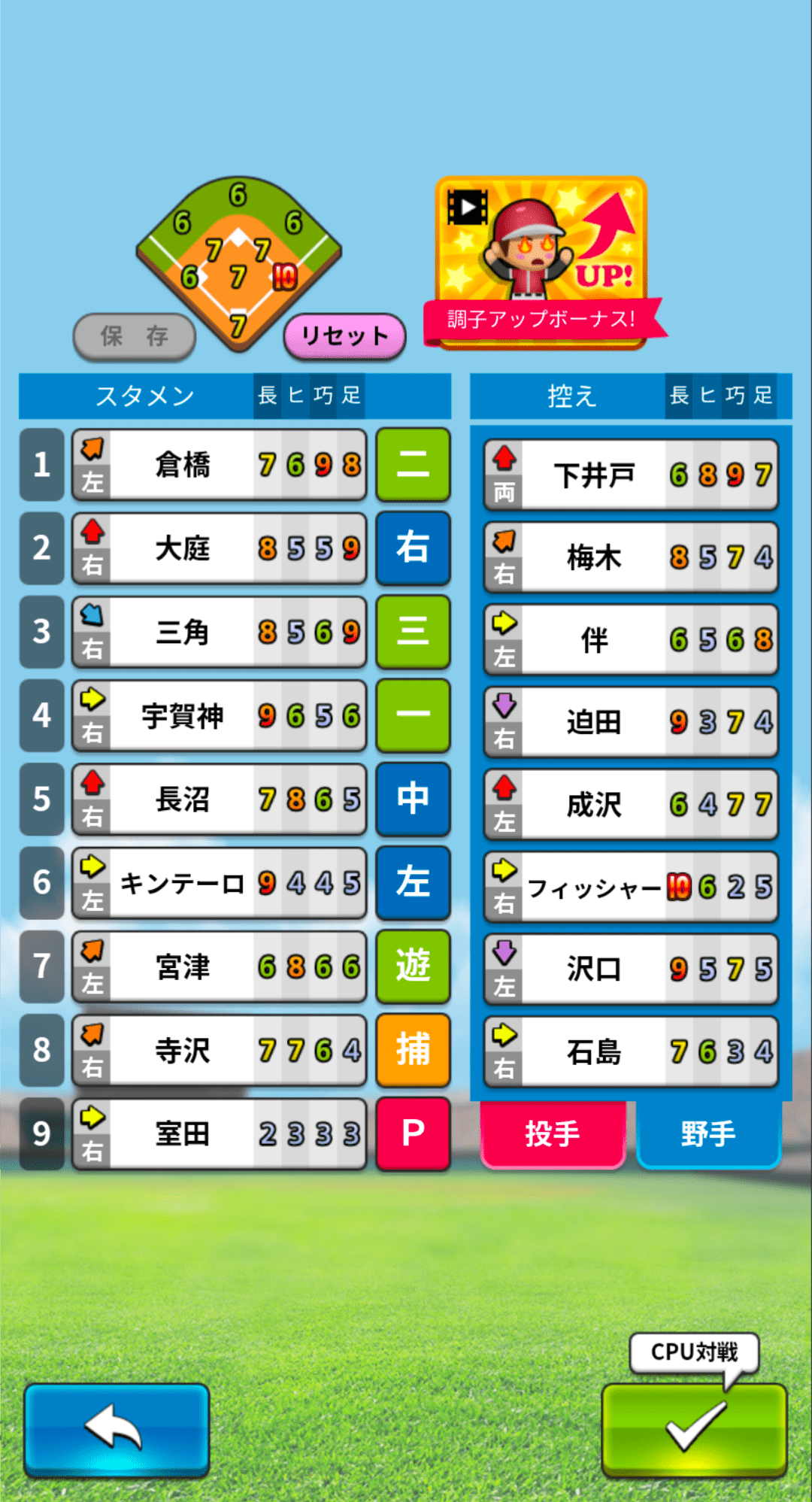The image size is (812, 1502).
Task: Tap the 中 center field position button
Action: 413,799
